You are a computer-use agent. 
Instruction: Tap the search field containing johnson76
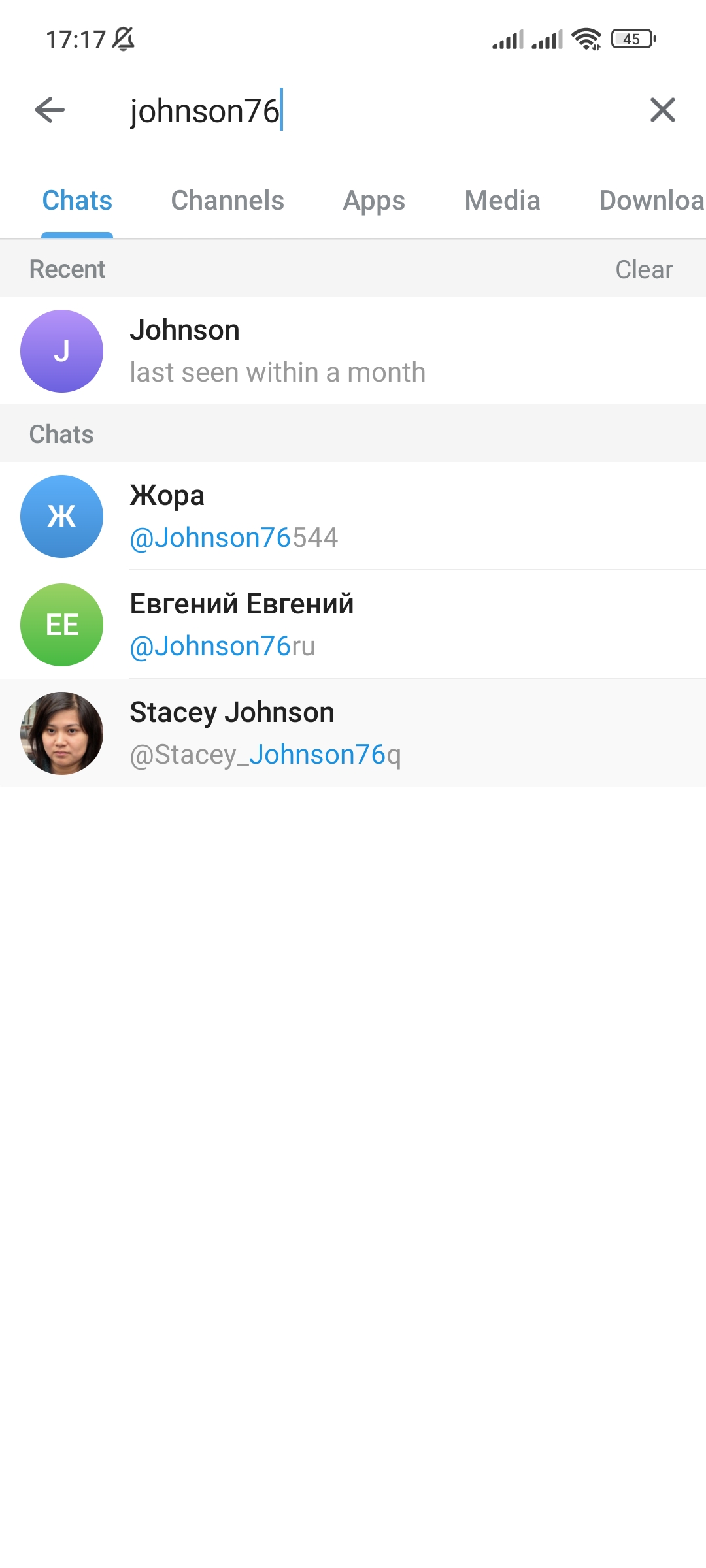[x=373, y=110]
